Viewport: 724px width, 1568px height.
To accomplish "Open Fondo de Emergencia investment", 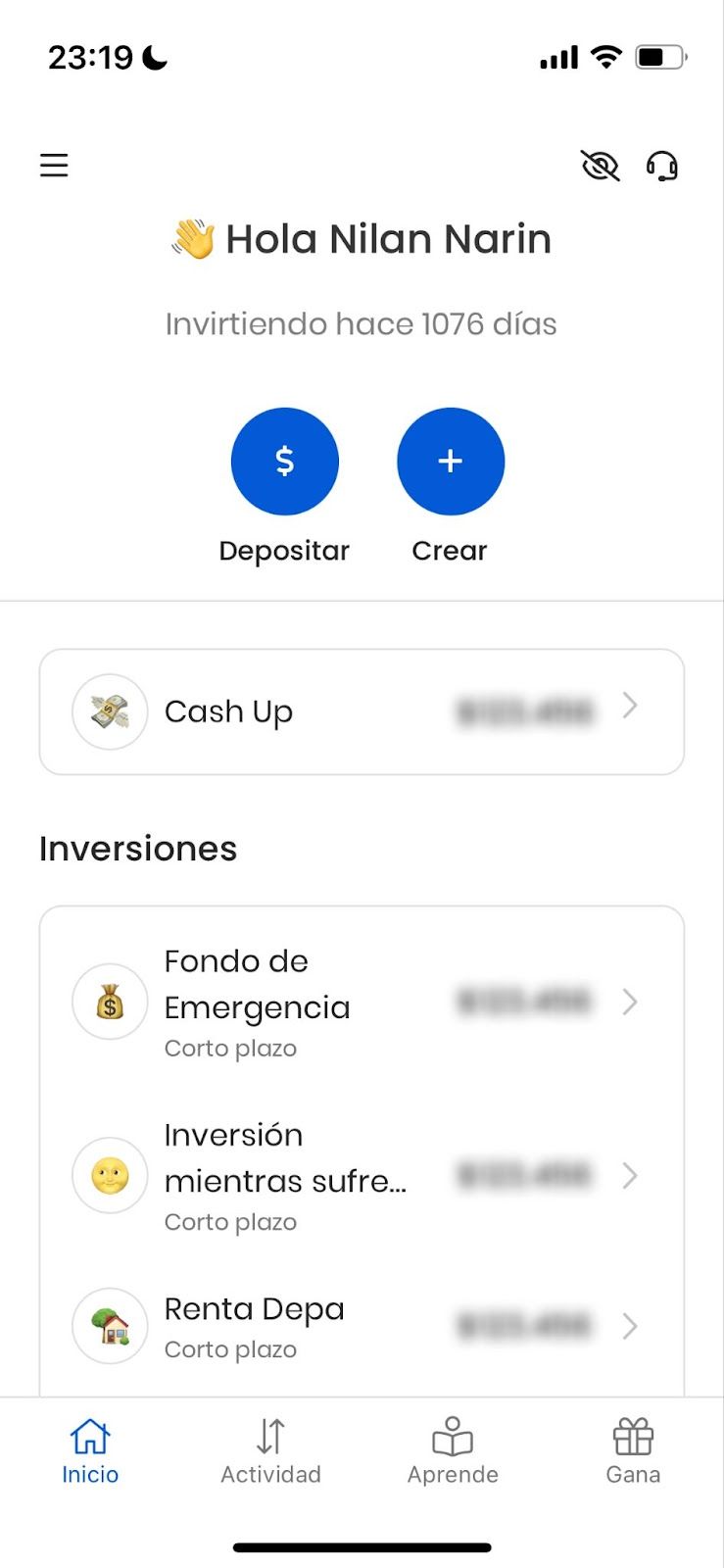I will (x=362, y=1003).
